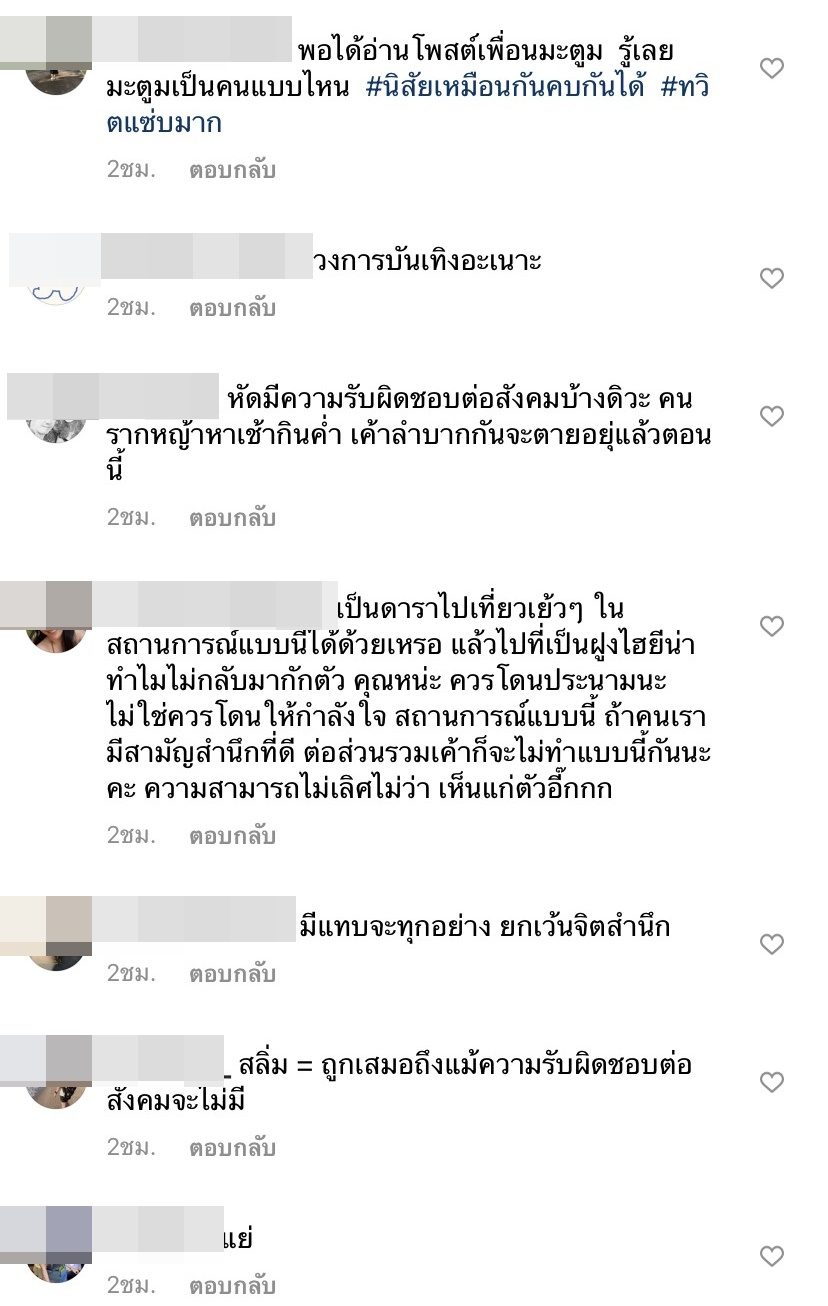
Task: Reply to the แย่ comment
Action: pos(232,1285)
